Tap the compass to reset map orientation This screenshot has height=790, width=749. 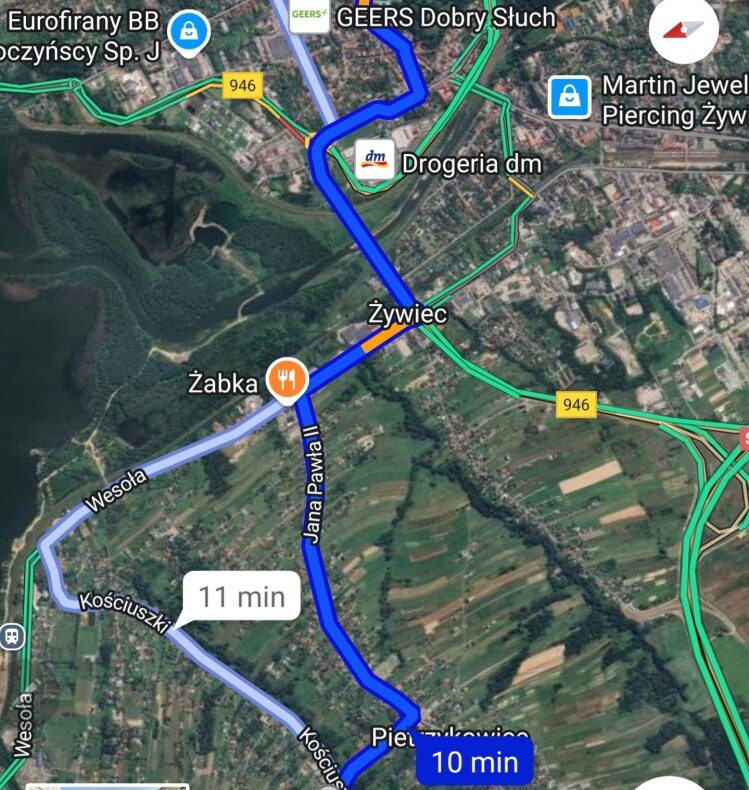(x=683, y=30)
